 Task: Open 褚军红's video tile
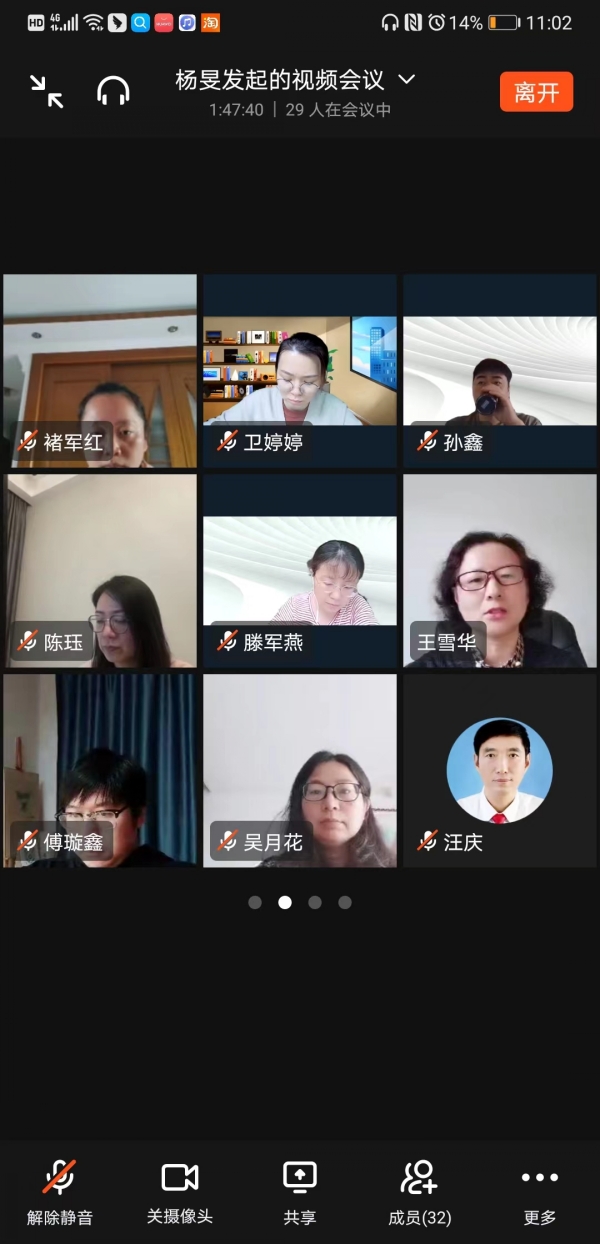pos(100,371)
